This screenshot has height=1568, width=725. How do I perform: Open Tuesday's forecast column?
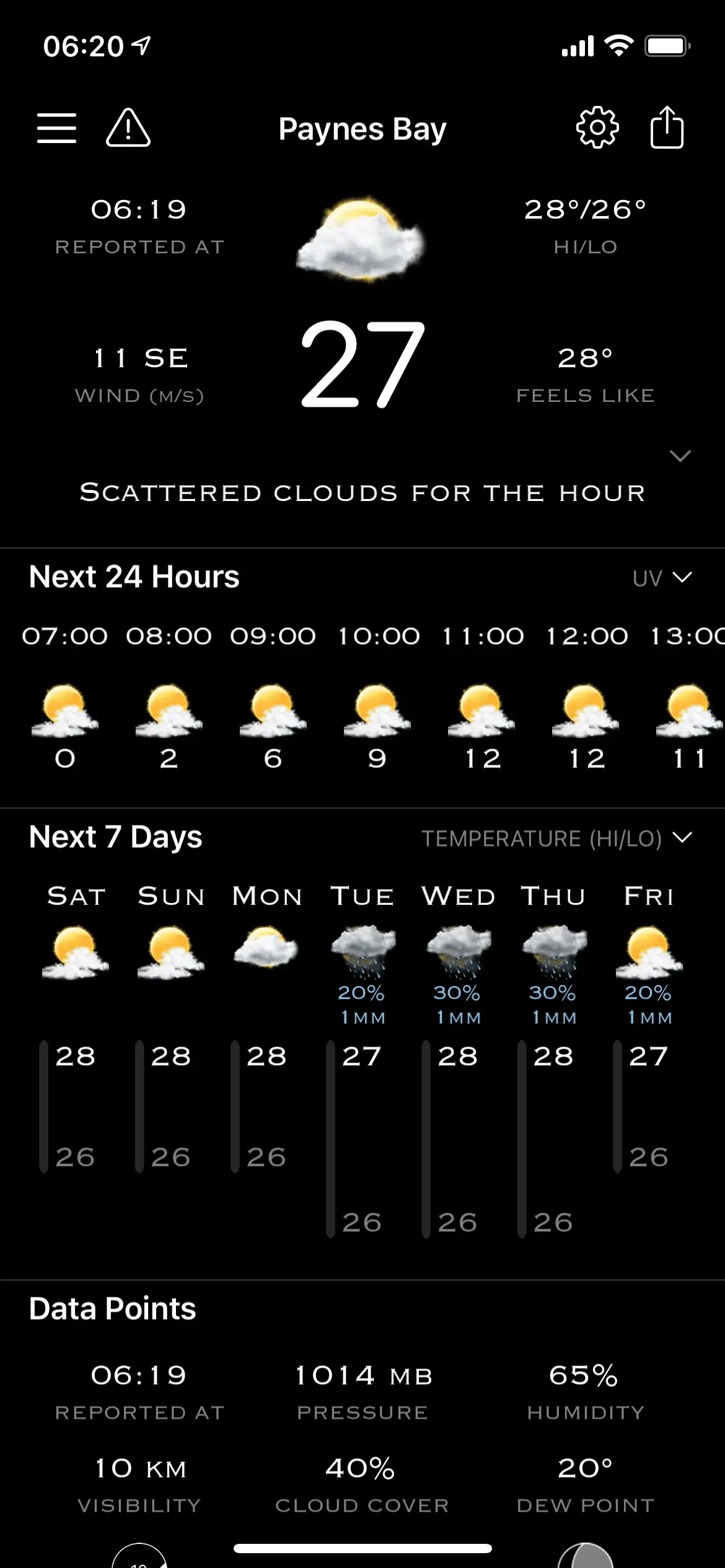[x=362, y=1053]
